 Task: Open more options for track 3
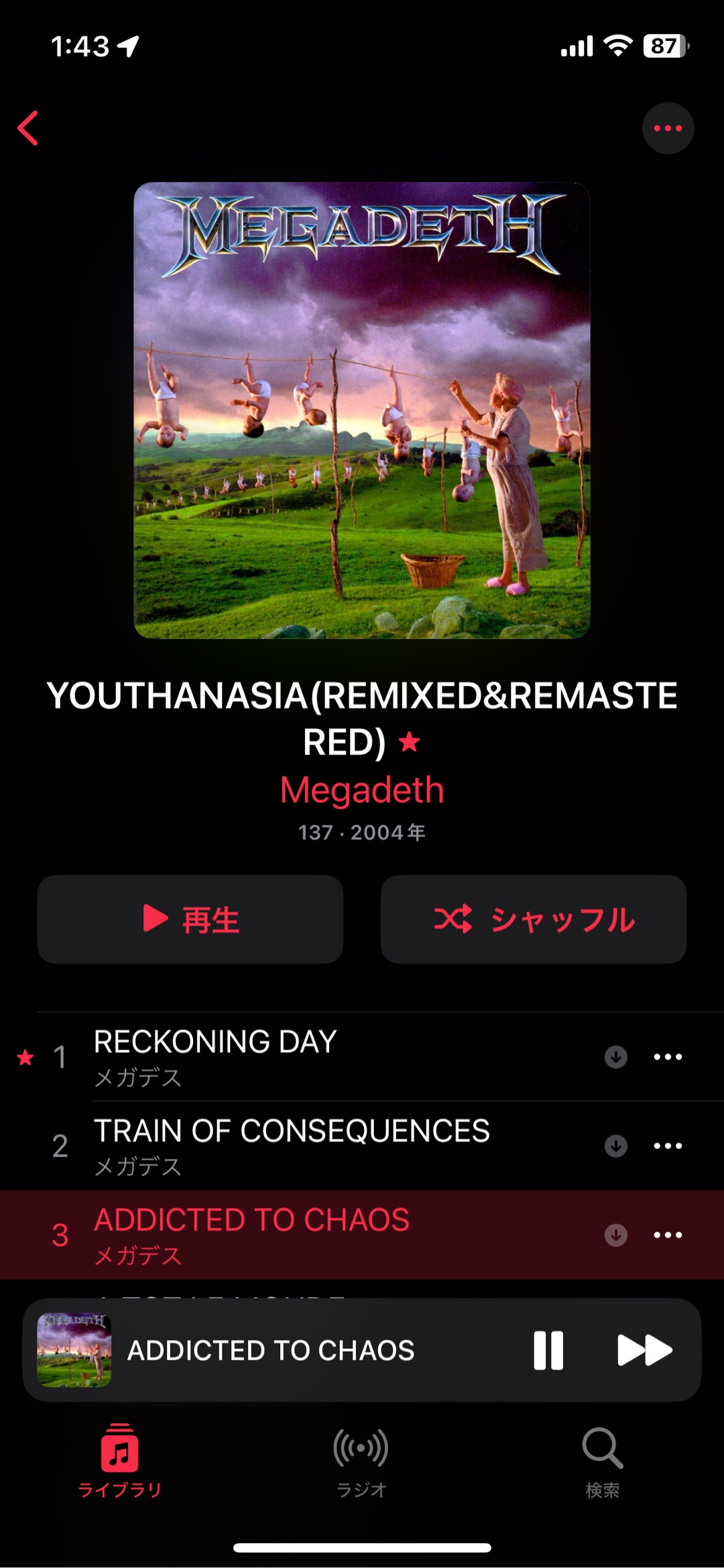point(668,1235)
